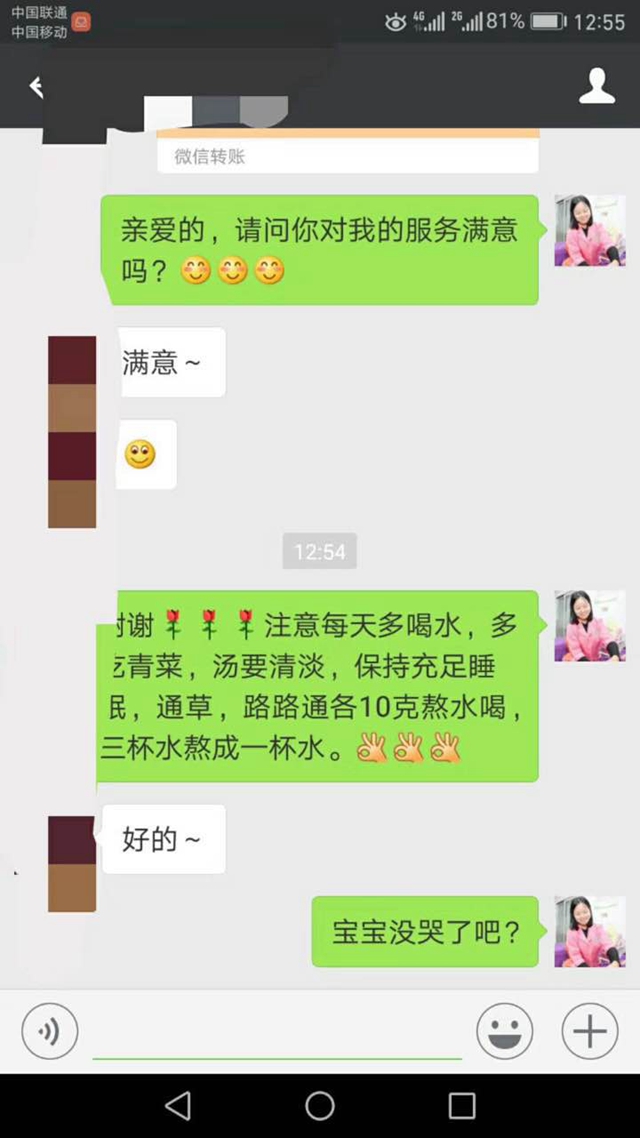Focus the message text field
Viewport: 640px width, 1138px height.
click(x=277, y=1030)
